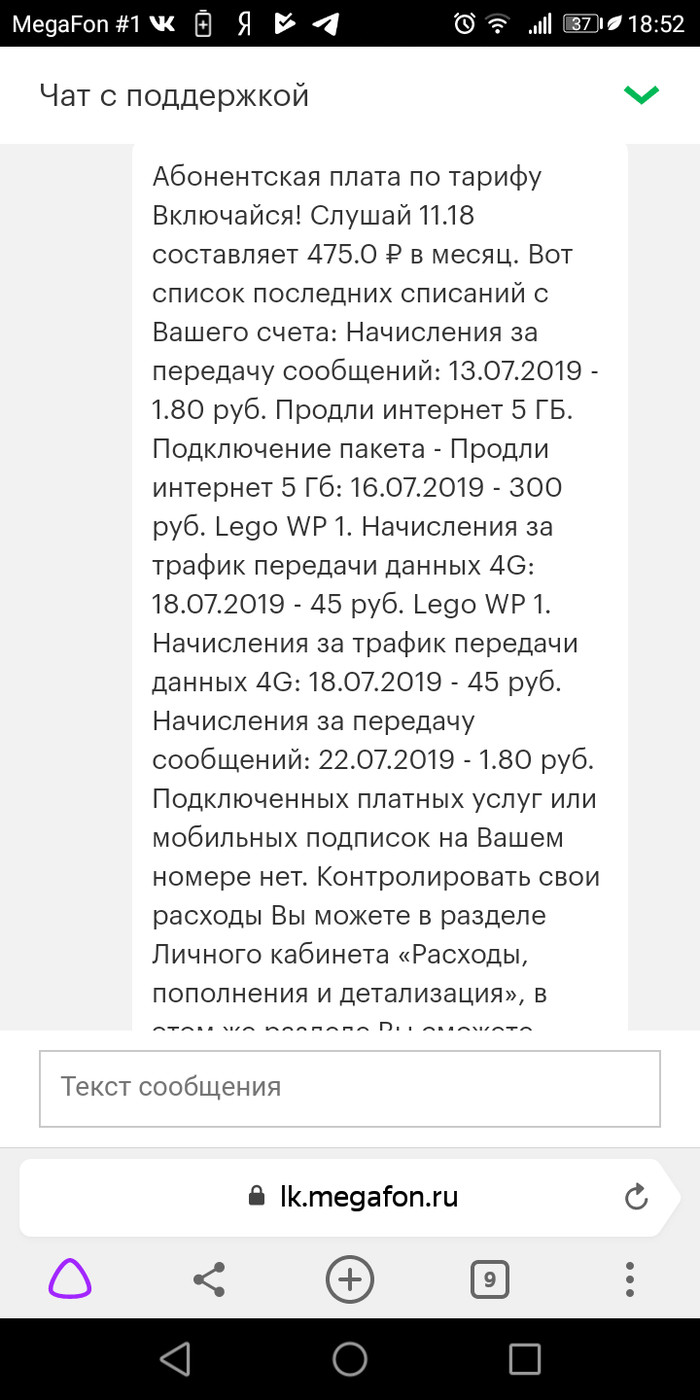Collapse the support chat with green chevron

coord(641,95)
